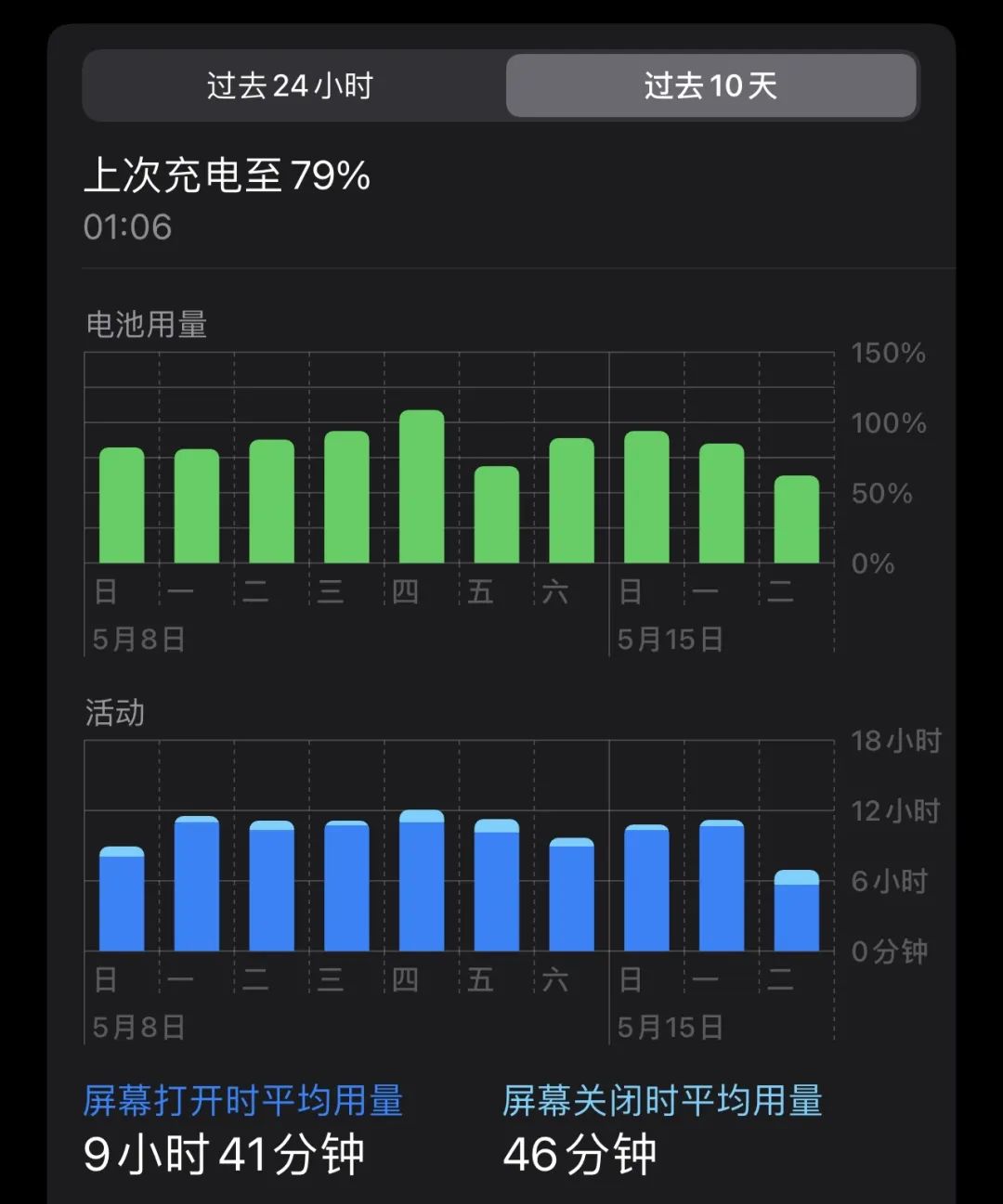Tap the final Tuesday battery bar

tap(797, 520)
